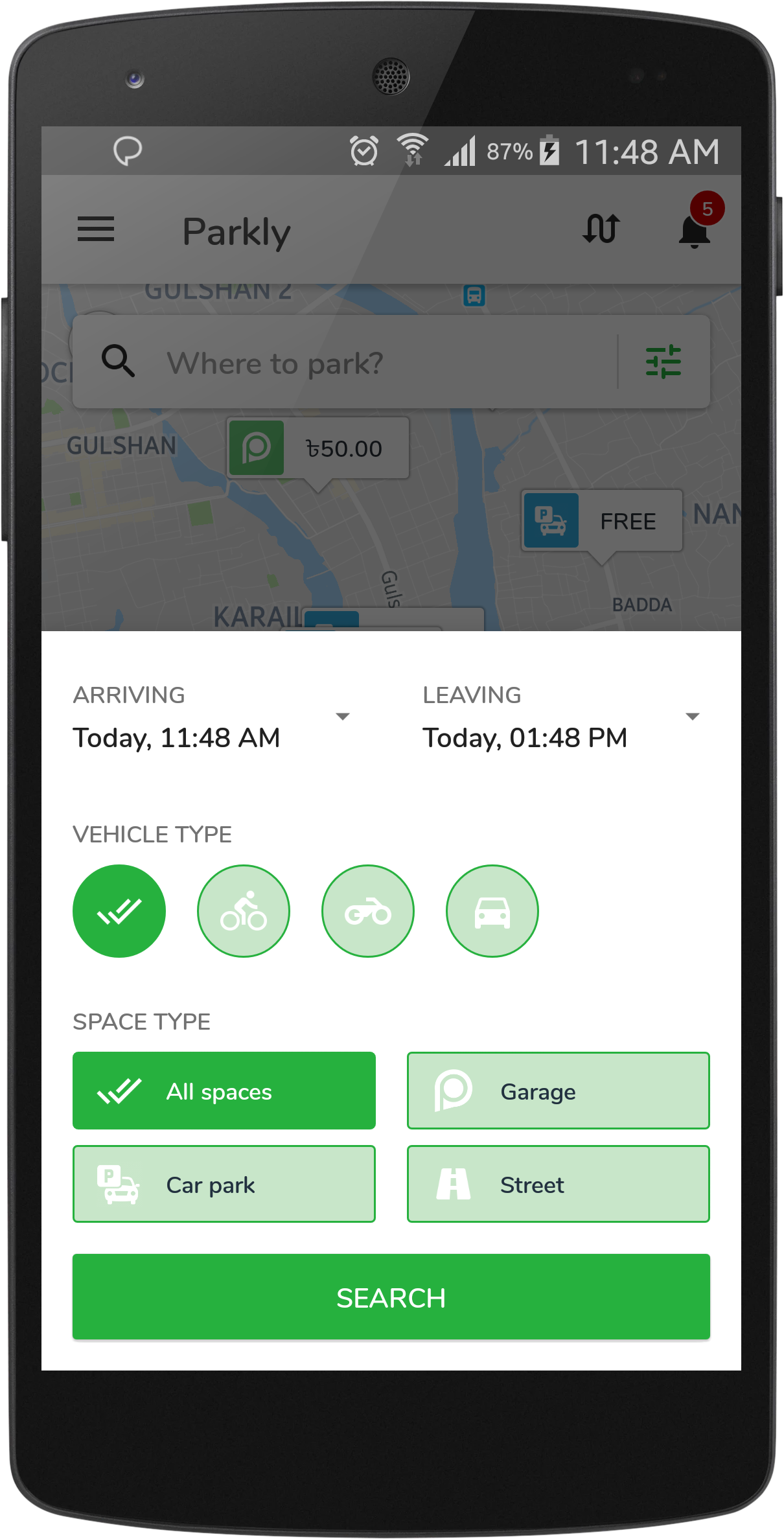Choose bicycle as vehicle type
The height and width of the screenshot is (1539, 784).
click(x=244, y=911)
